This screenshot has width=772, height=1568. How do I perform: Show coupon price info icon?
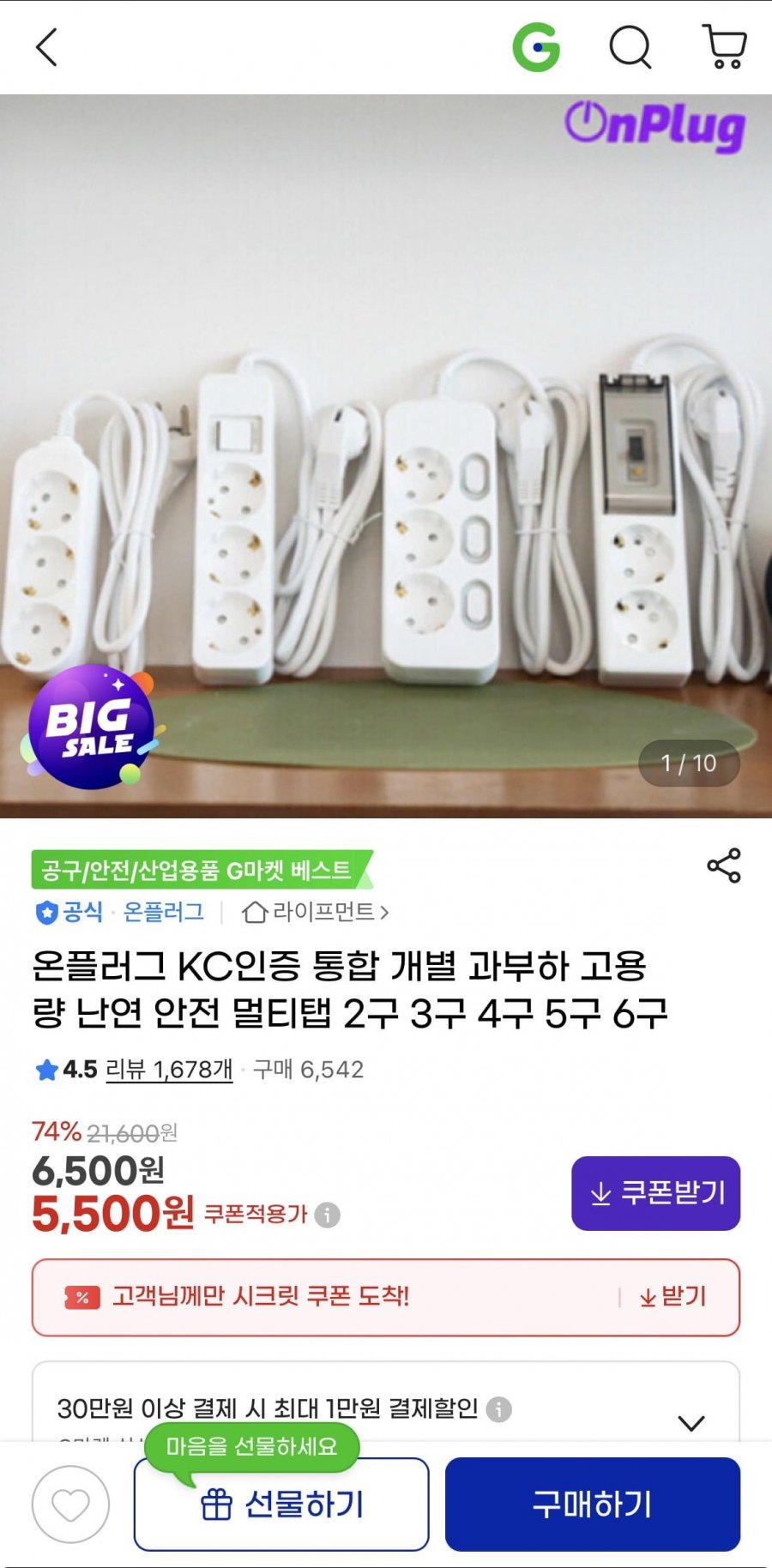327,1215
